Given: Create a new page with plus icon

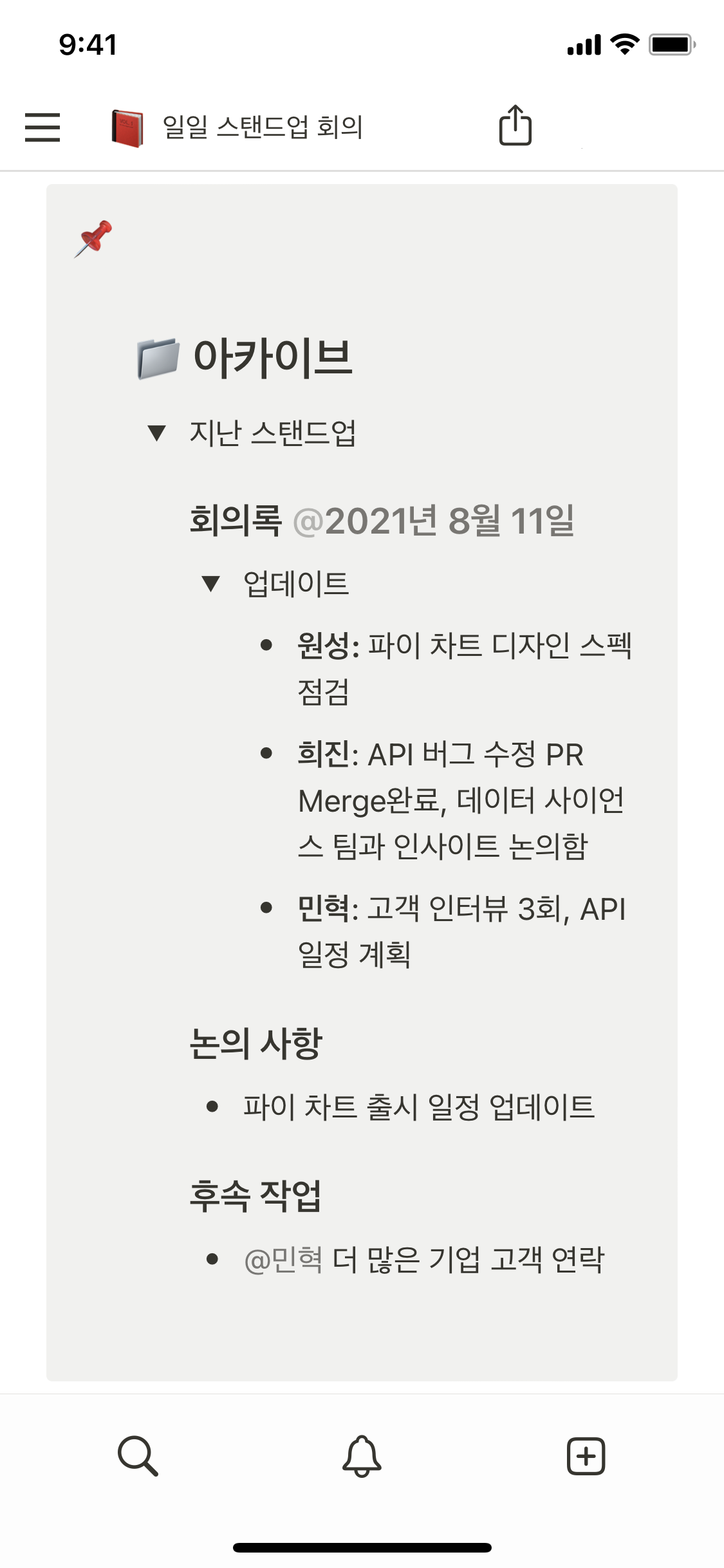Looking at the screenshot, I should [586, 1455].
